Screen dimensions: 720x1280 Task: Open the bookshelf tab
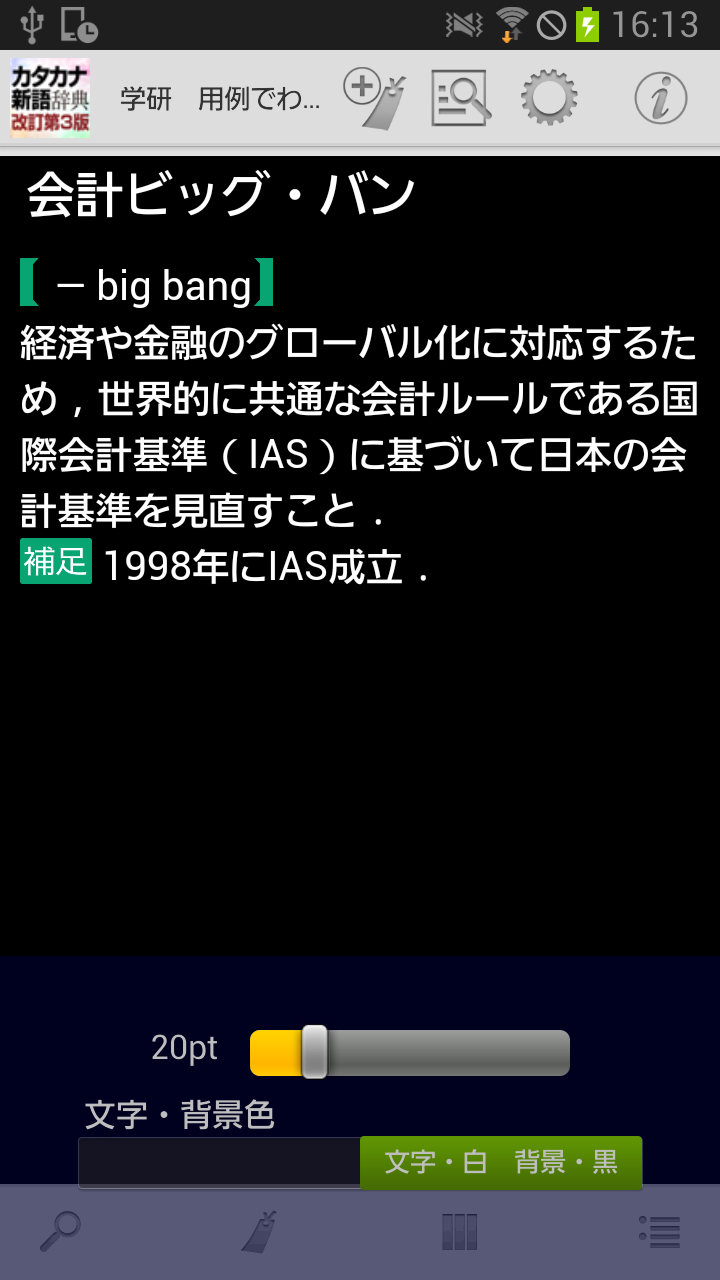pos(459,1231)
